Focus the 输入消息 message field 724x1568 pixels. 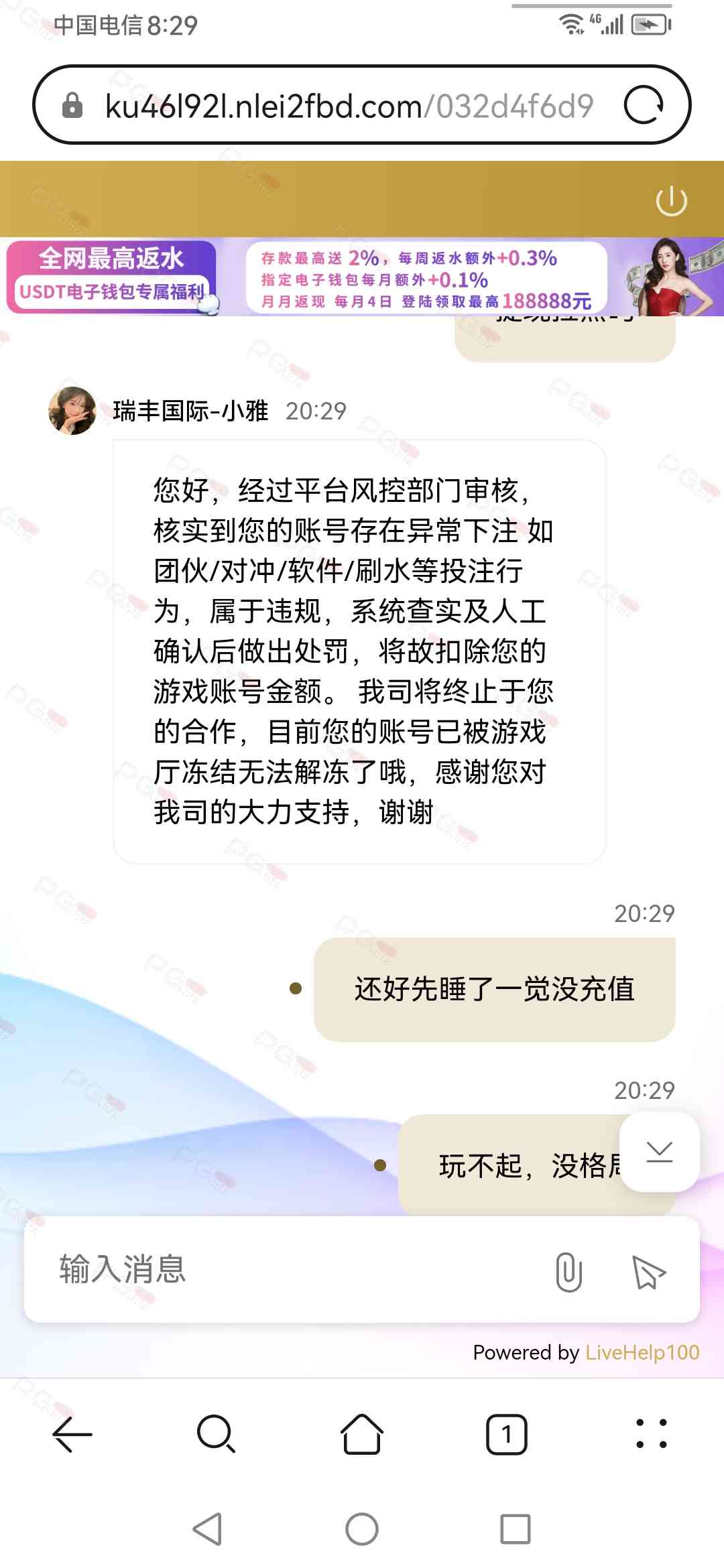pos(282,1269)
